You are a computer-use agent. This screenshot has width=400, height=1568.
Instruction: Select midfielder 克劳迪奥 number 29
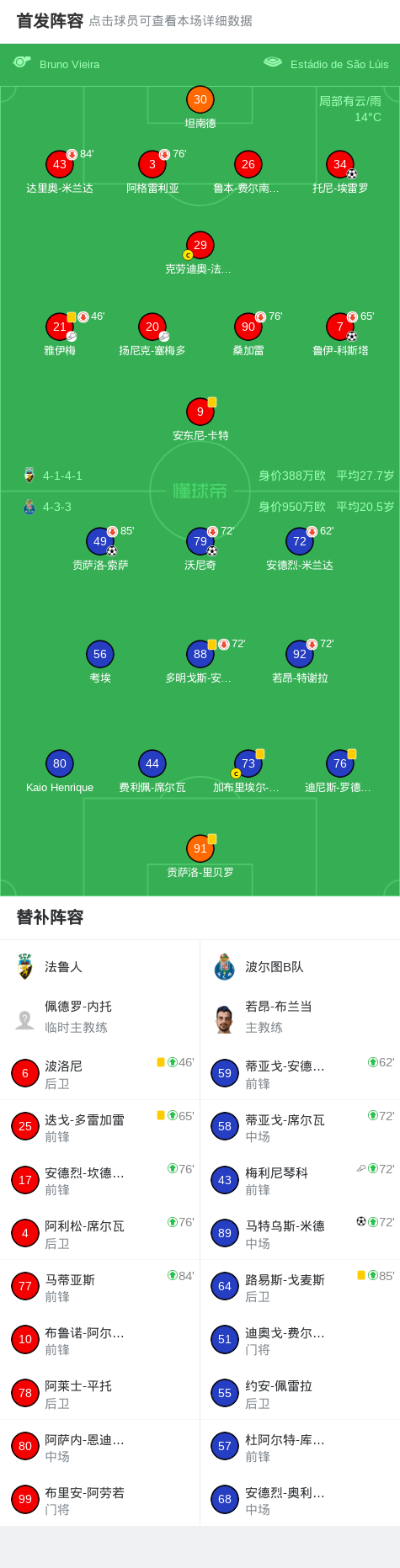coord(200,245)
